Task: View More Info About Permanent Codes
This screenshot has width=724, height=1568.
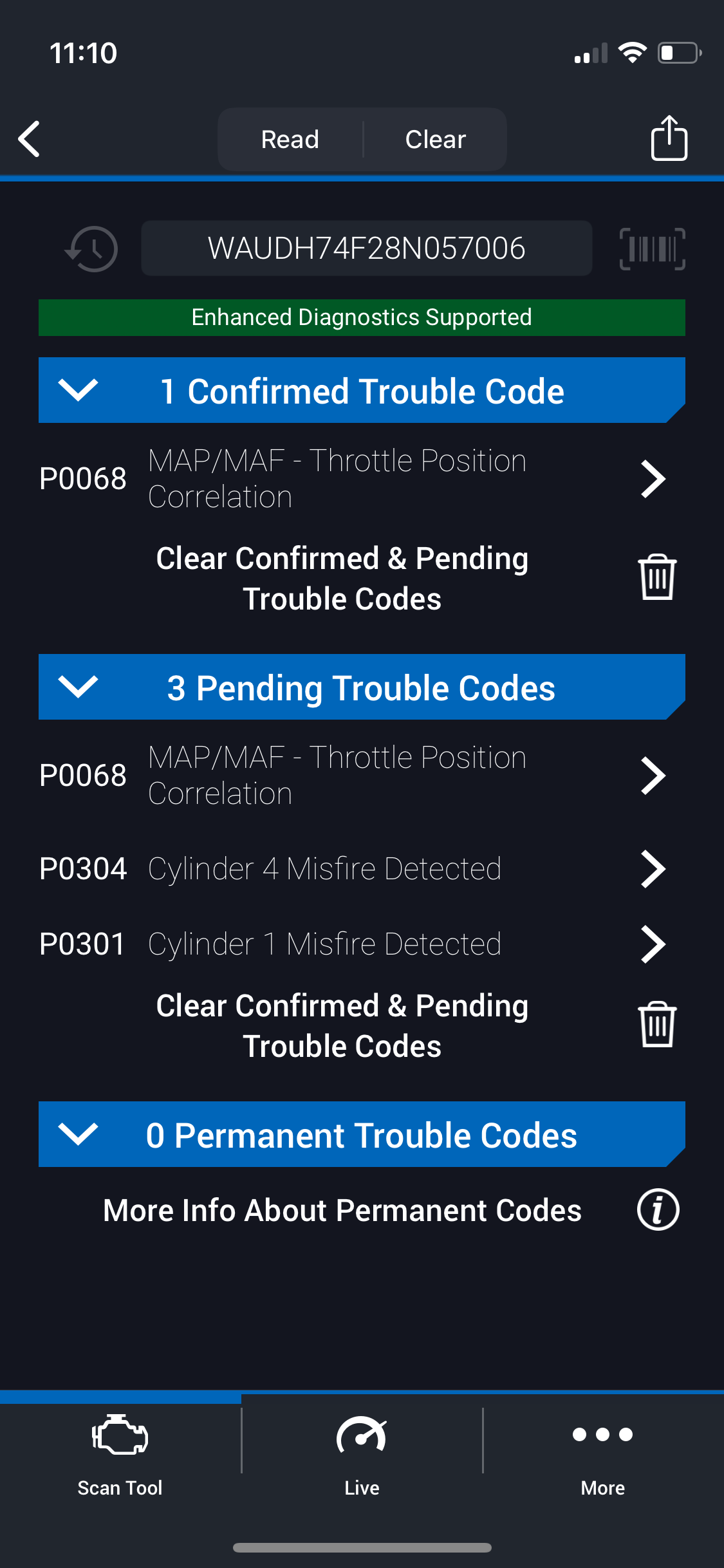Action: click(658, 1210)
